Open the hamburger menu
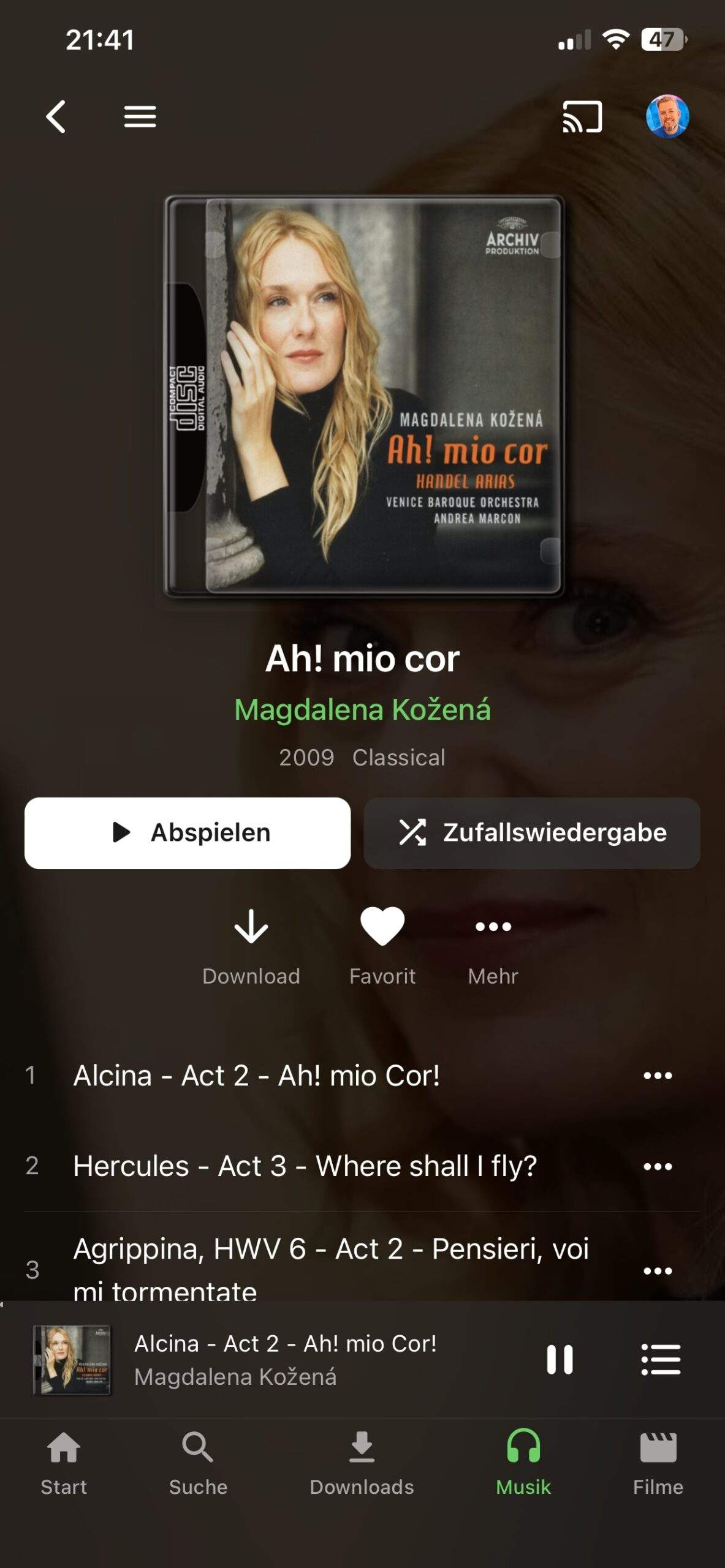725x1568 pixels. click(x=140, y=116)
